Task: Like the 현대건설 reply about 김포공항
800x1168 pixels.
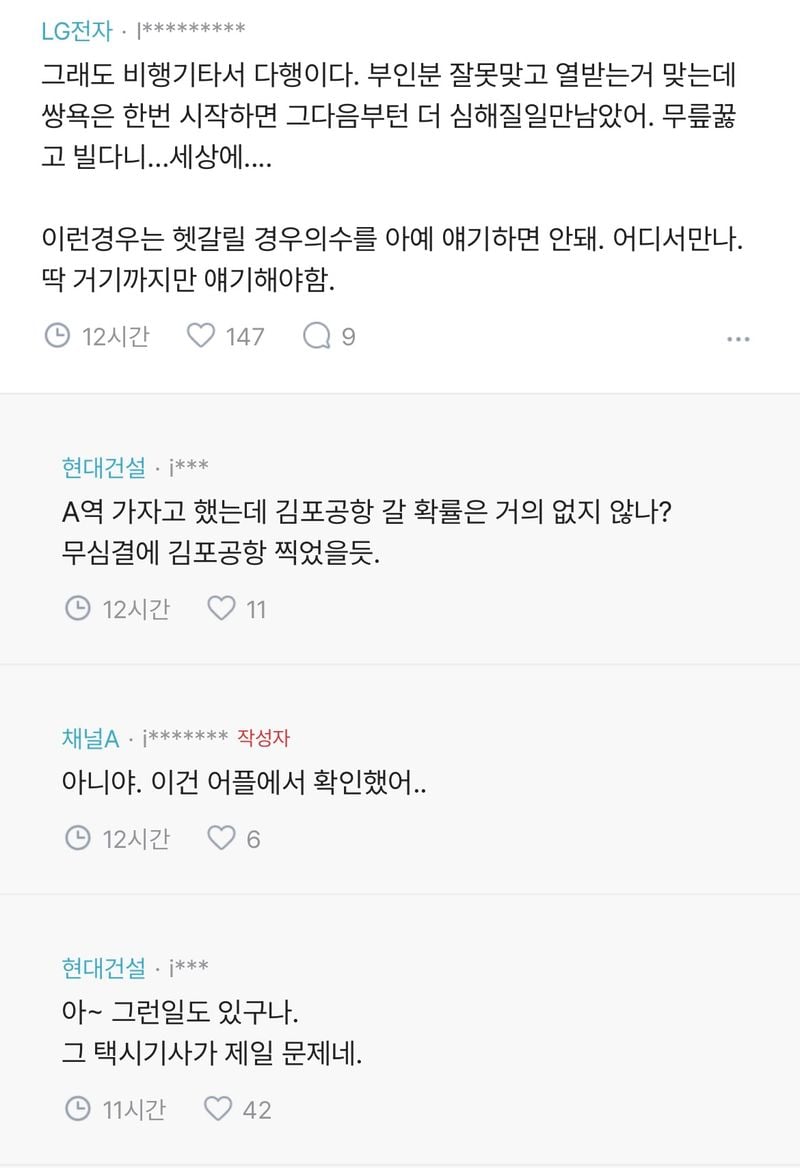Action: tap(221, 608)
